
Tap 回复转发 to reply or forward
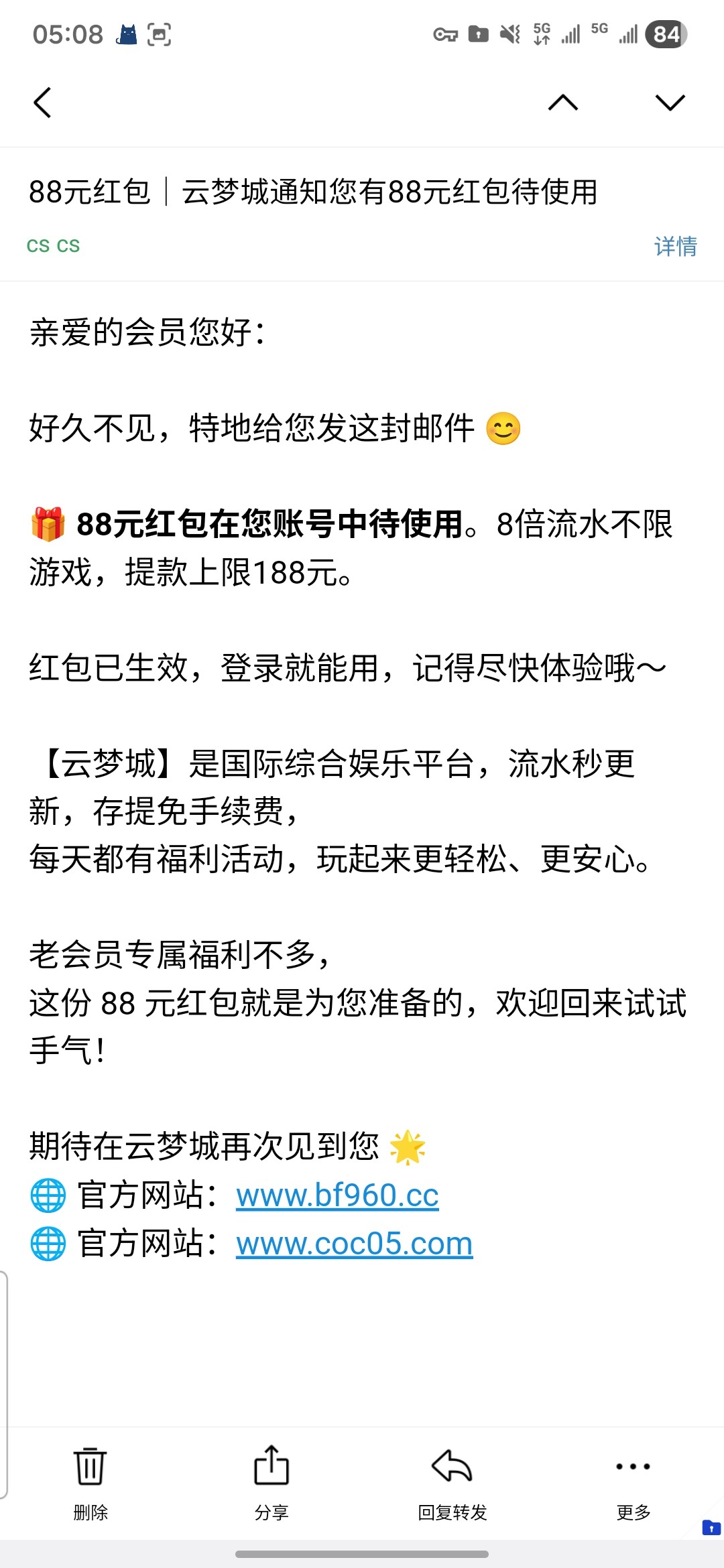pyautogui.click(x=452, y=1482)
